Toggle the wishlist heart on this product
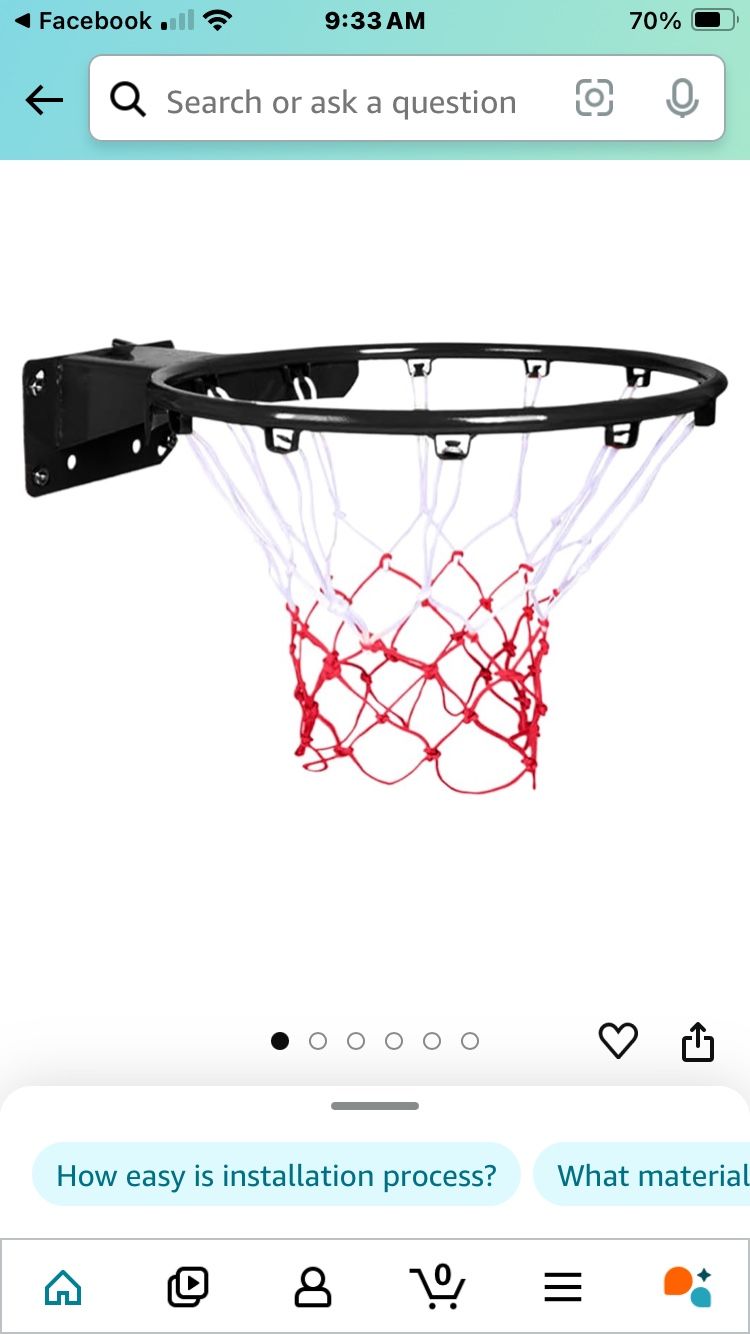The image size is (750, 1334). click(x=618, y=1041)
